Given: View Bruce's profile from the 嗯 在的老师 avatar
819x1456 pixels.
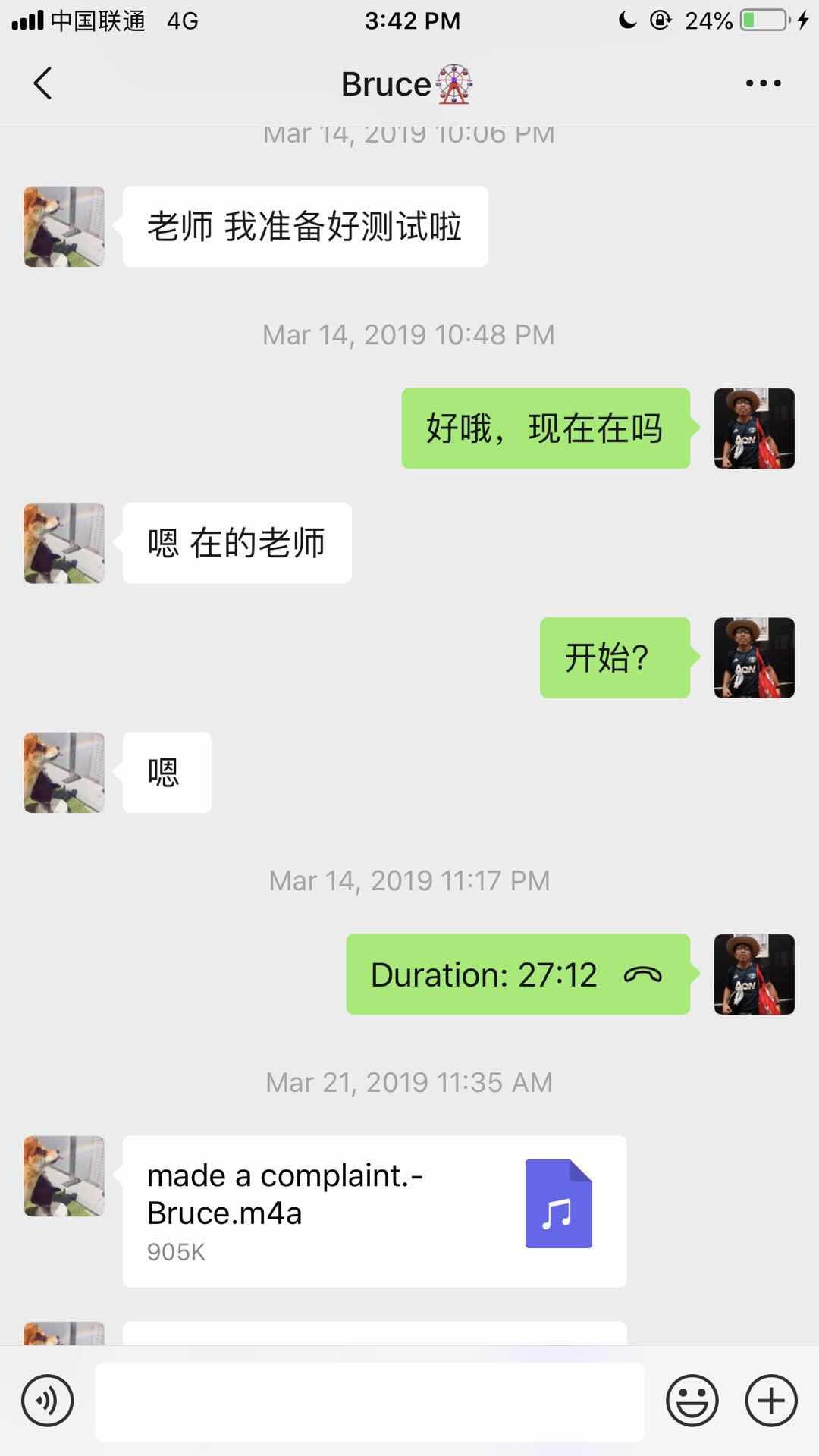Looking at the screenshot, I should [x=64, y=543].
